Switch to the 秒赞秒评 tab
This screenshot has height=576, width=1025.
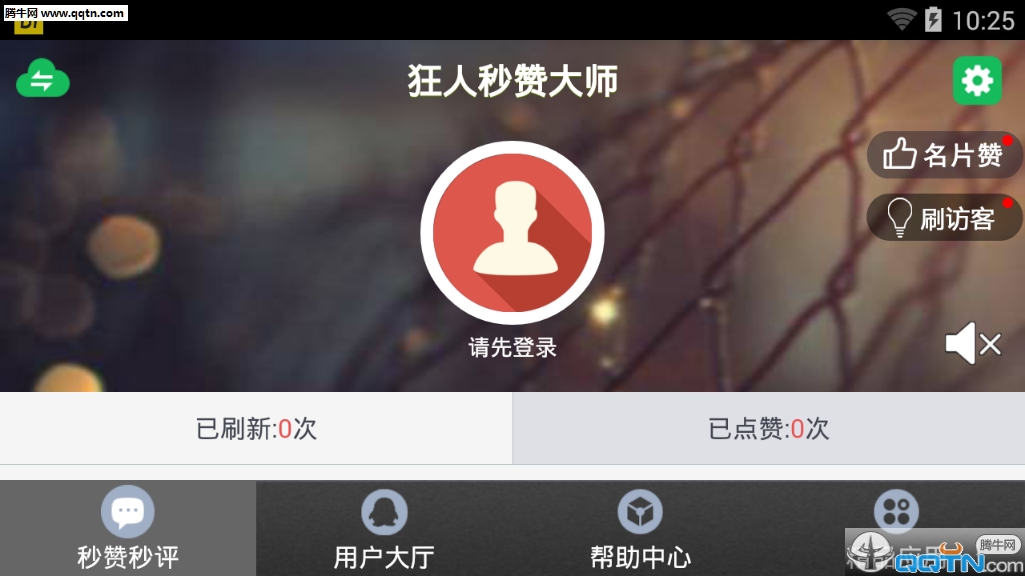point(128,528)
